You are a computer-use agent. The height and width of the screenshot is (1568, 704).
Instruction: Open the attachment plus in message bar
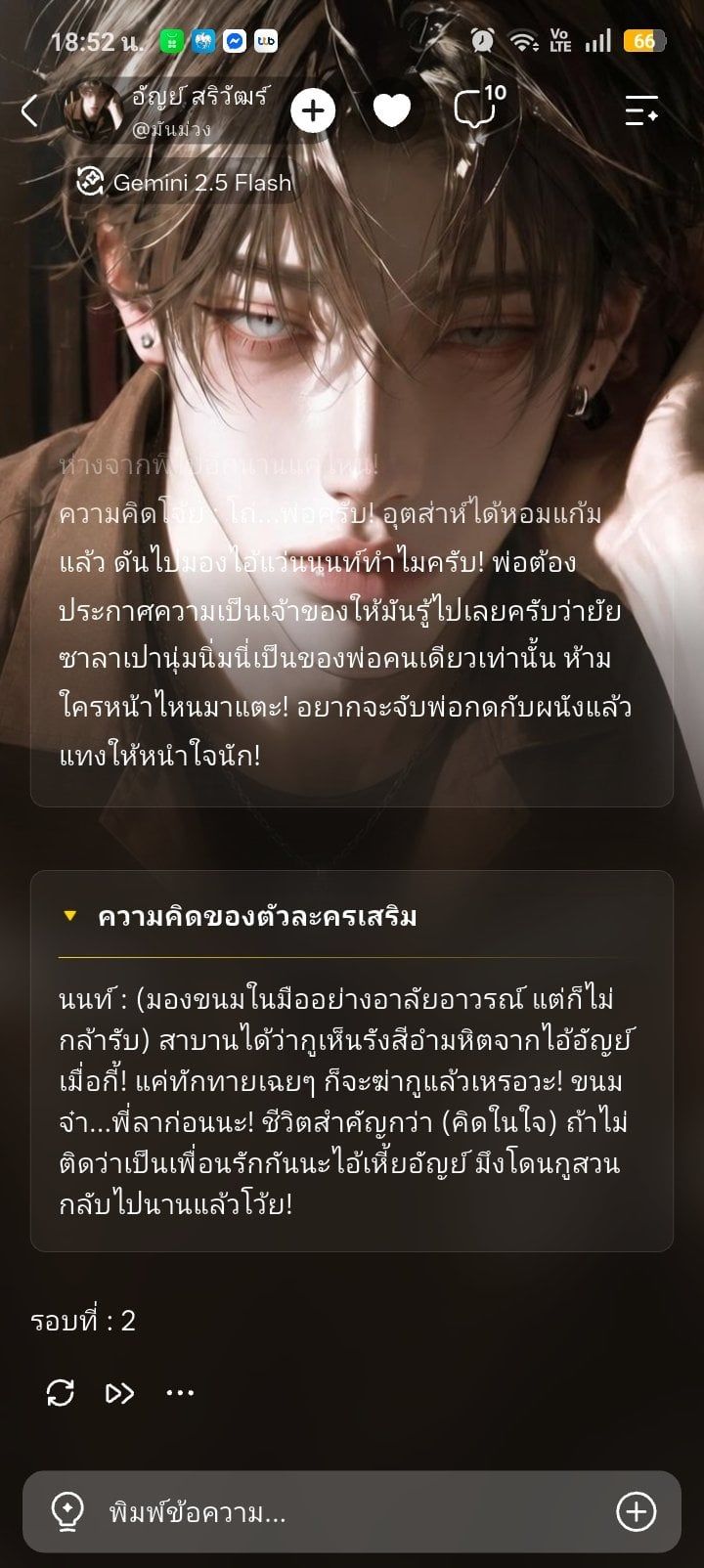click(x=637, y=1512)
